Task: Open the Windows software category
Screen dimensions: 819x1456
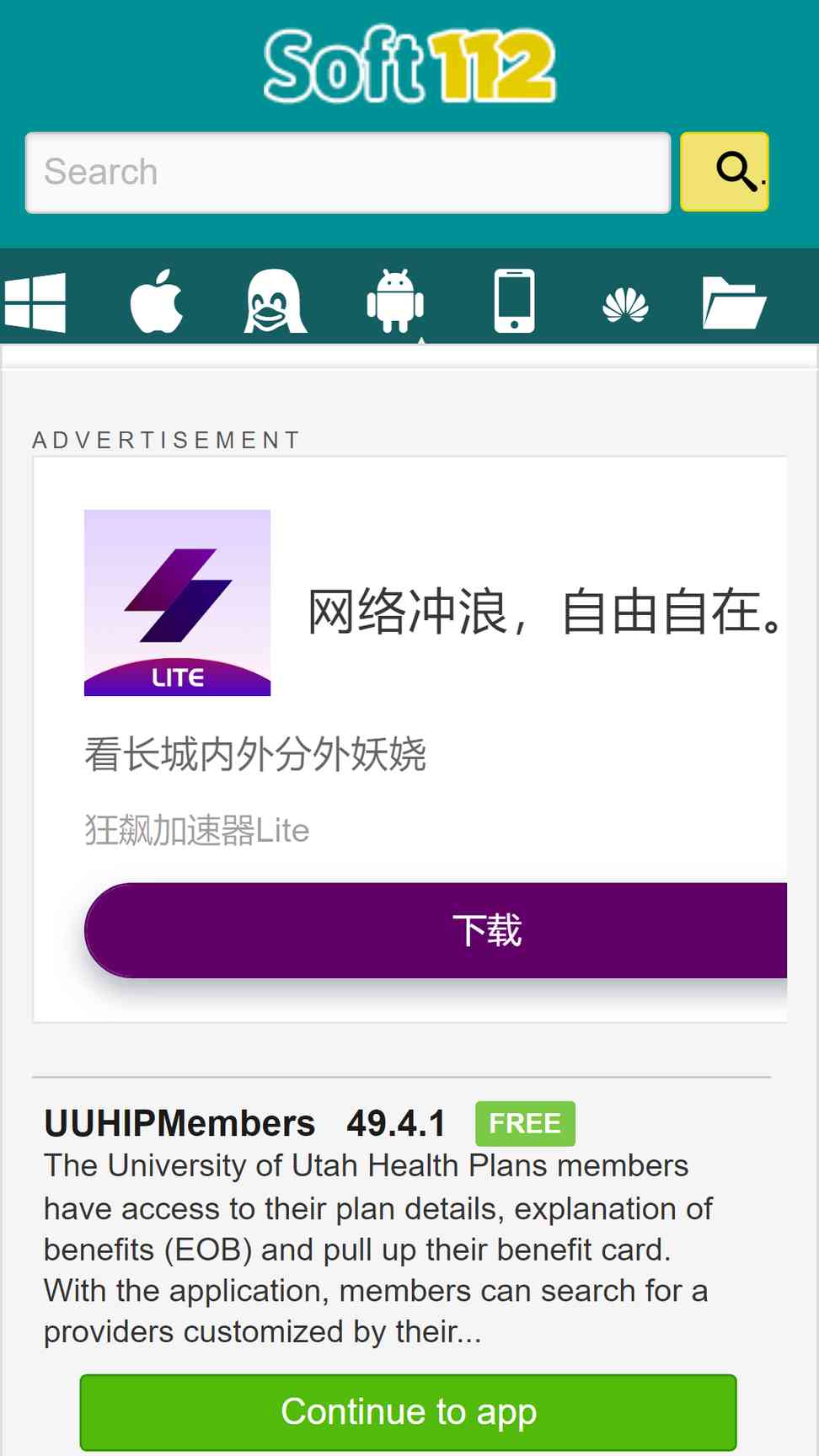Action: (x=35, y=302)
